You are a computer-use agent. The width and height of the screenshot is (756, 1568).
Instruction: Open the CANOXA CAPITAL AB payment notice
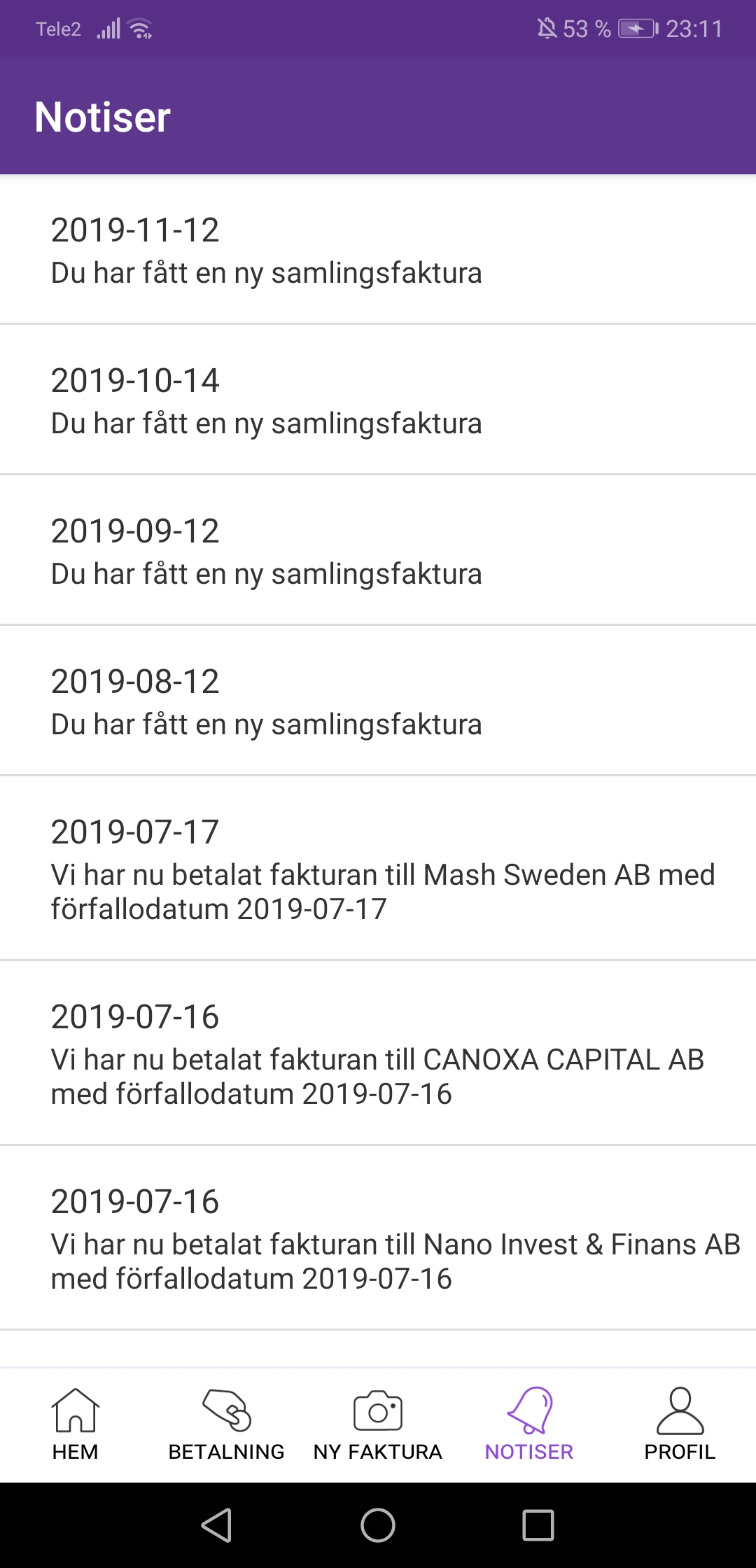point(378,1054)
